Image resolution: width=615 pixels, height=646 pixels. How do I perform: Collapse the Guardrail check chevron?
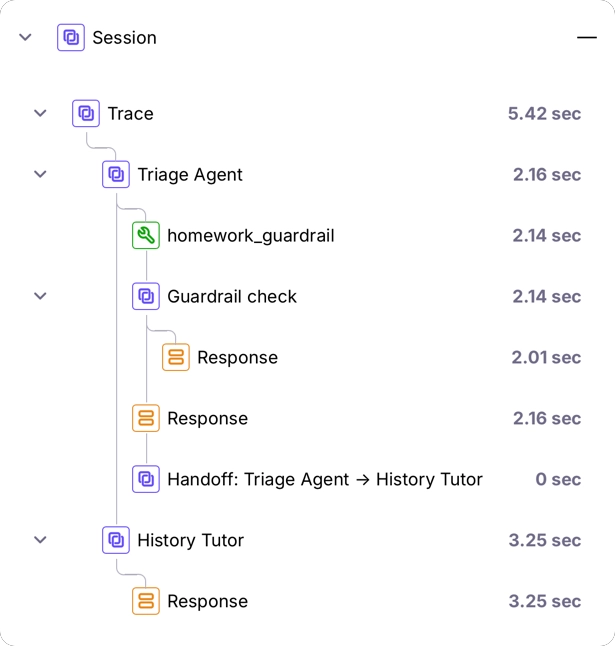[40, 296]
